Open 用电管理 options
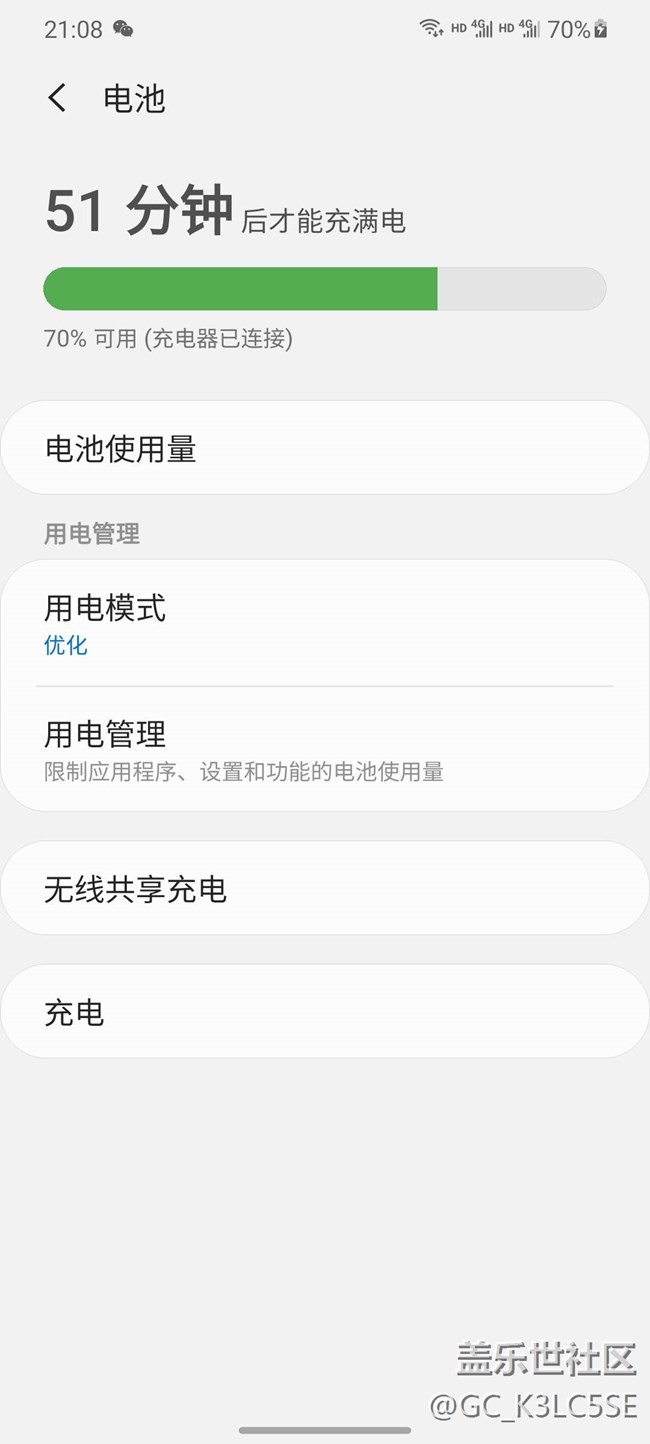This screenshot has height=1444, width=650. click(324, 749)
